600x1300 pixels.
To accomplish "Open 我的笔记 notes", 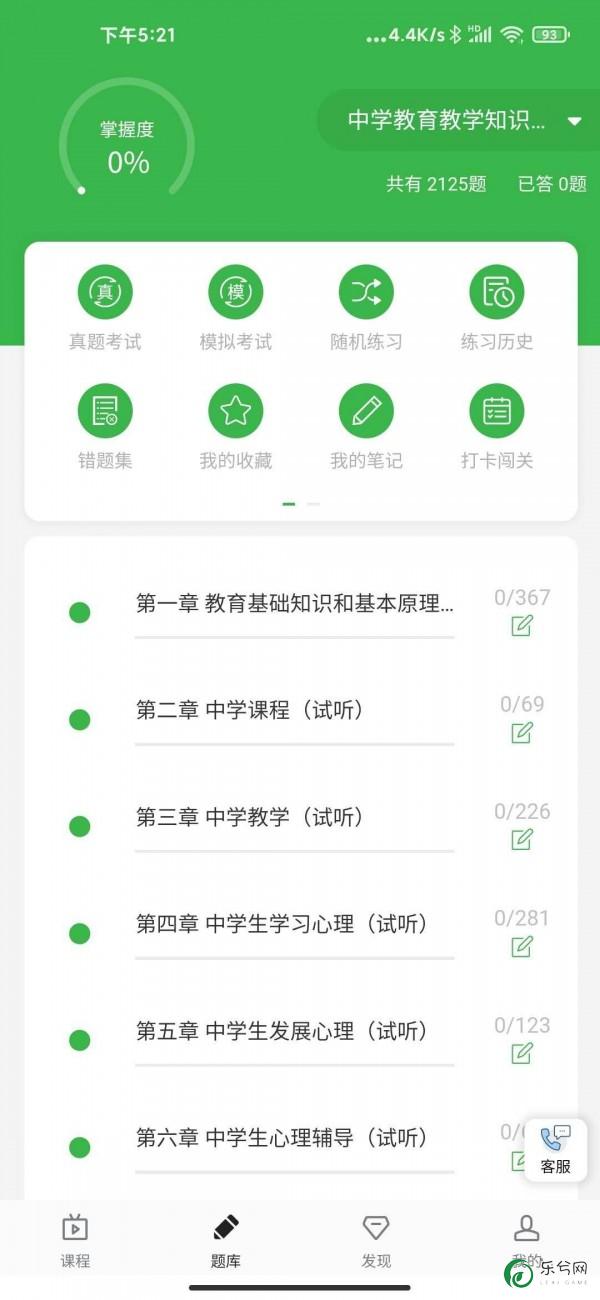I will click(x=366, y=428).
